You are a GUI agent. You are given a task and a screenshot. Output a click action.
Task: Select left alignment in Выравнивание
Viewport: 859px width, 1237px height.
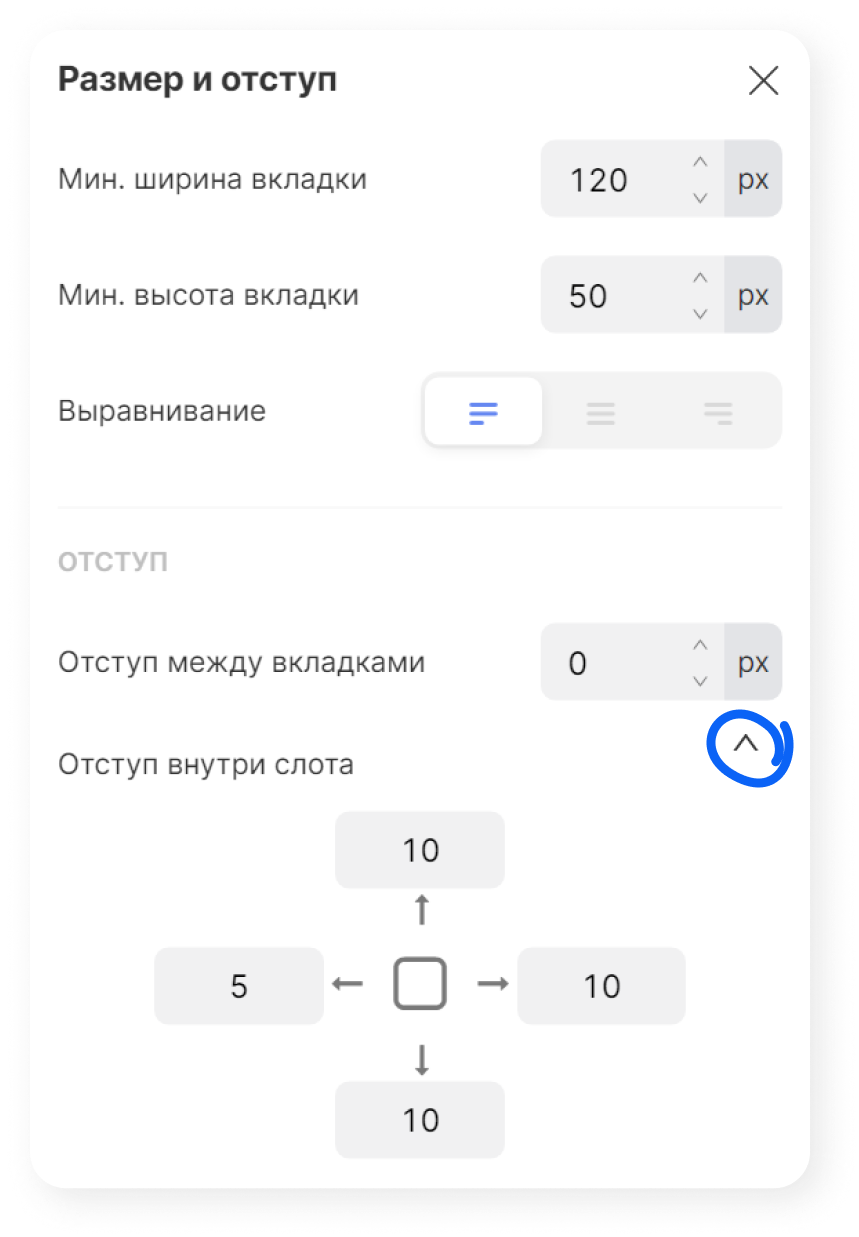coord(483,412)
